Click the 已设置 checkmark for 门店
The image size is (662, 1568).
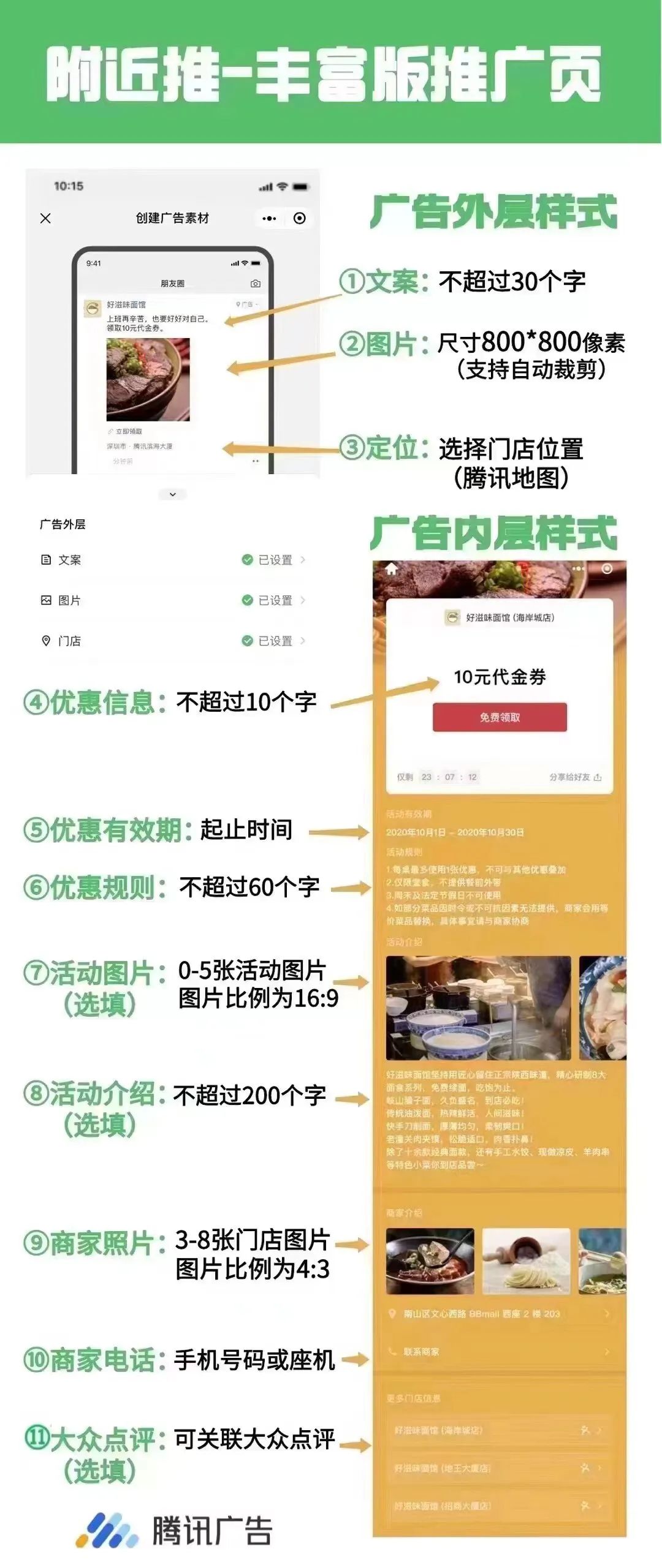246,640
